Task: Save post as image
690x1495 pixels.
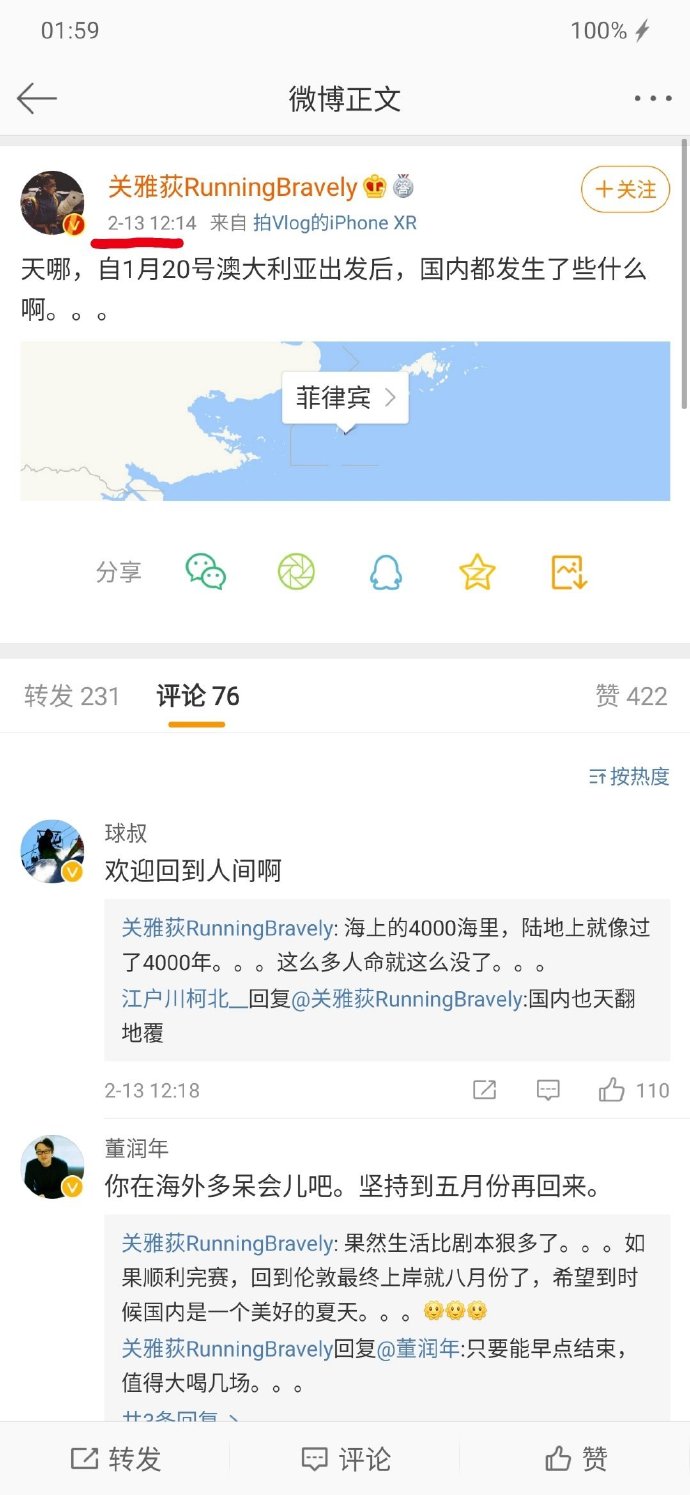Action: pyautogui.click(x=568, y=572)
